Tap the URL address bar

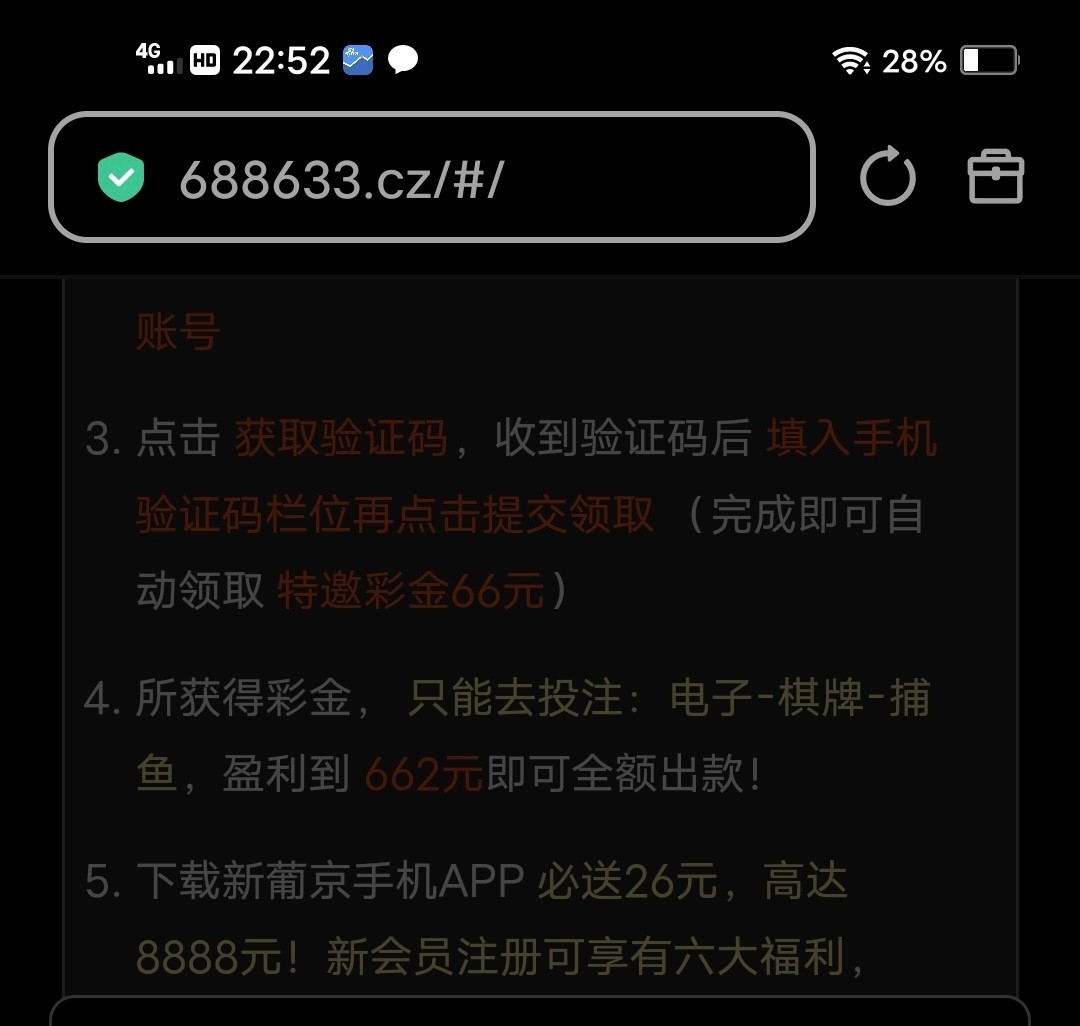(450, 179)
